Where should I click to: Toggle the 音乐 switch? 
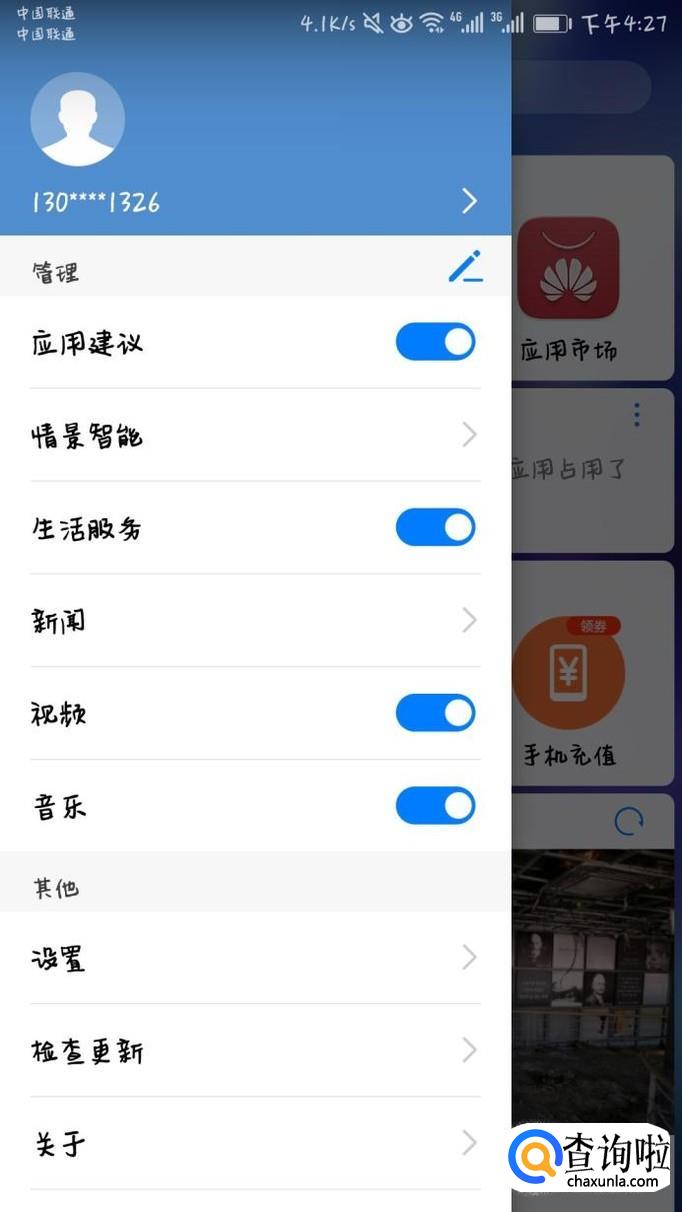[x=435, y=806]
